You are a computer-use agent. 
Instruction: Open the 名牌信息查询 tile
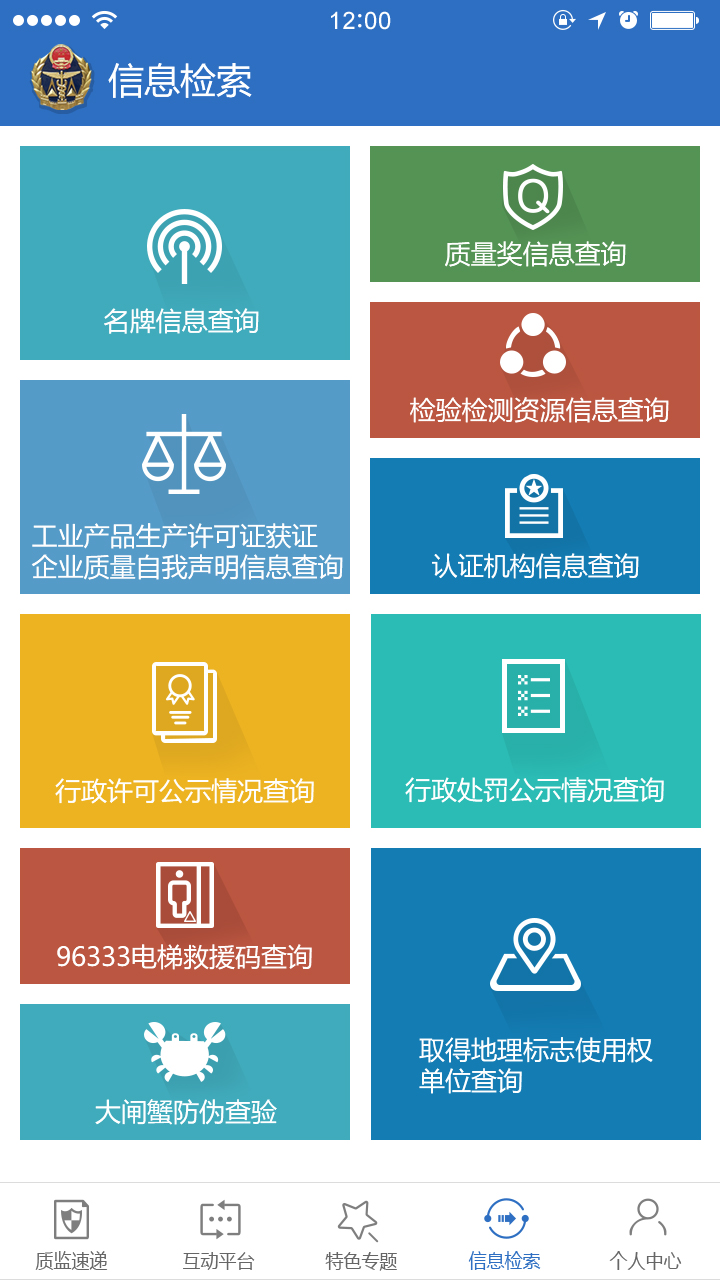185,253
